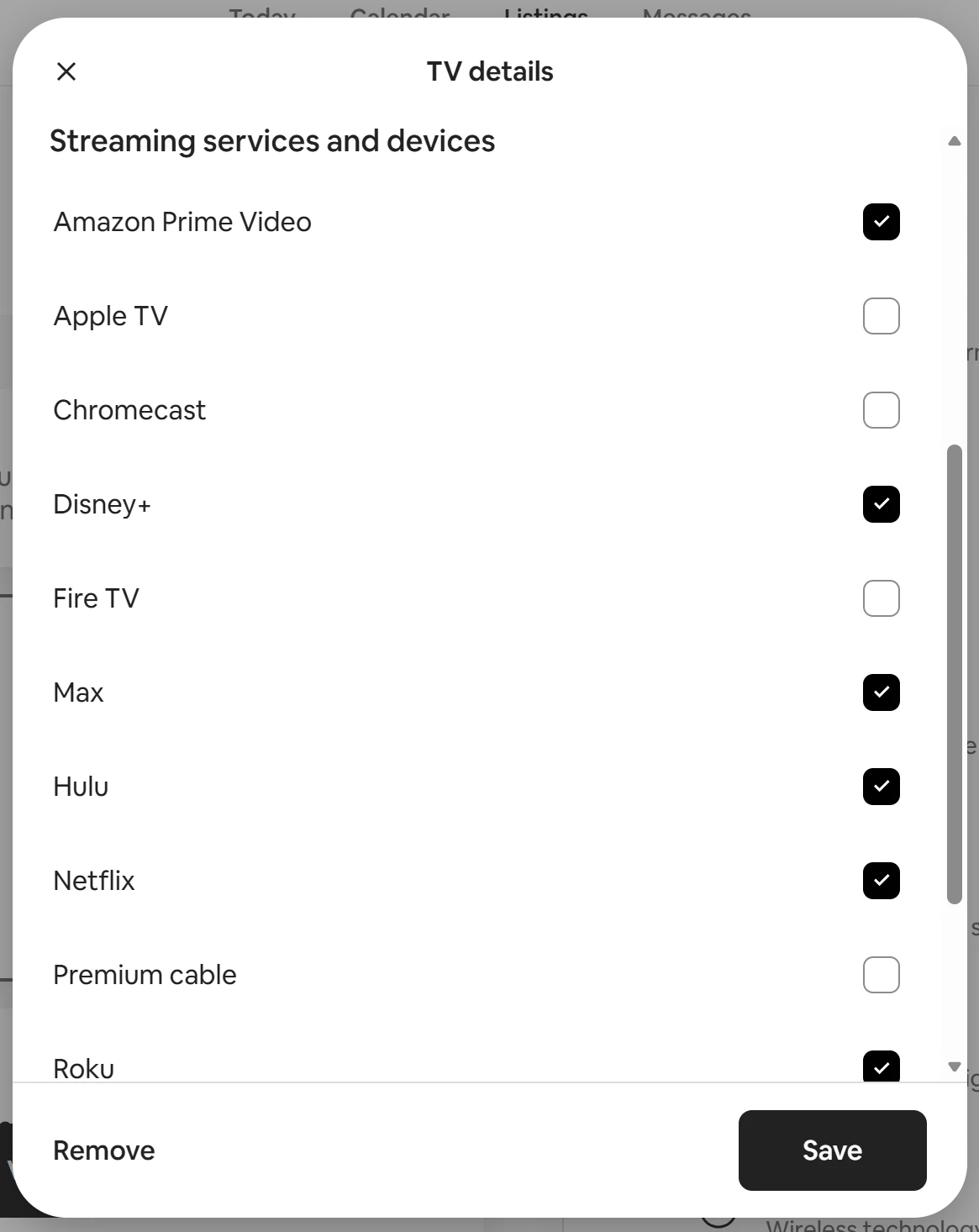This screenshot has width=979, height=1232.
Task: Check the Apple TV box
Action: coord(881,316)
